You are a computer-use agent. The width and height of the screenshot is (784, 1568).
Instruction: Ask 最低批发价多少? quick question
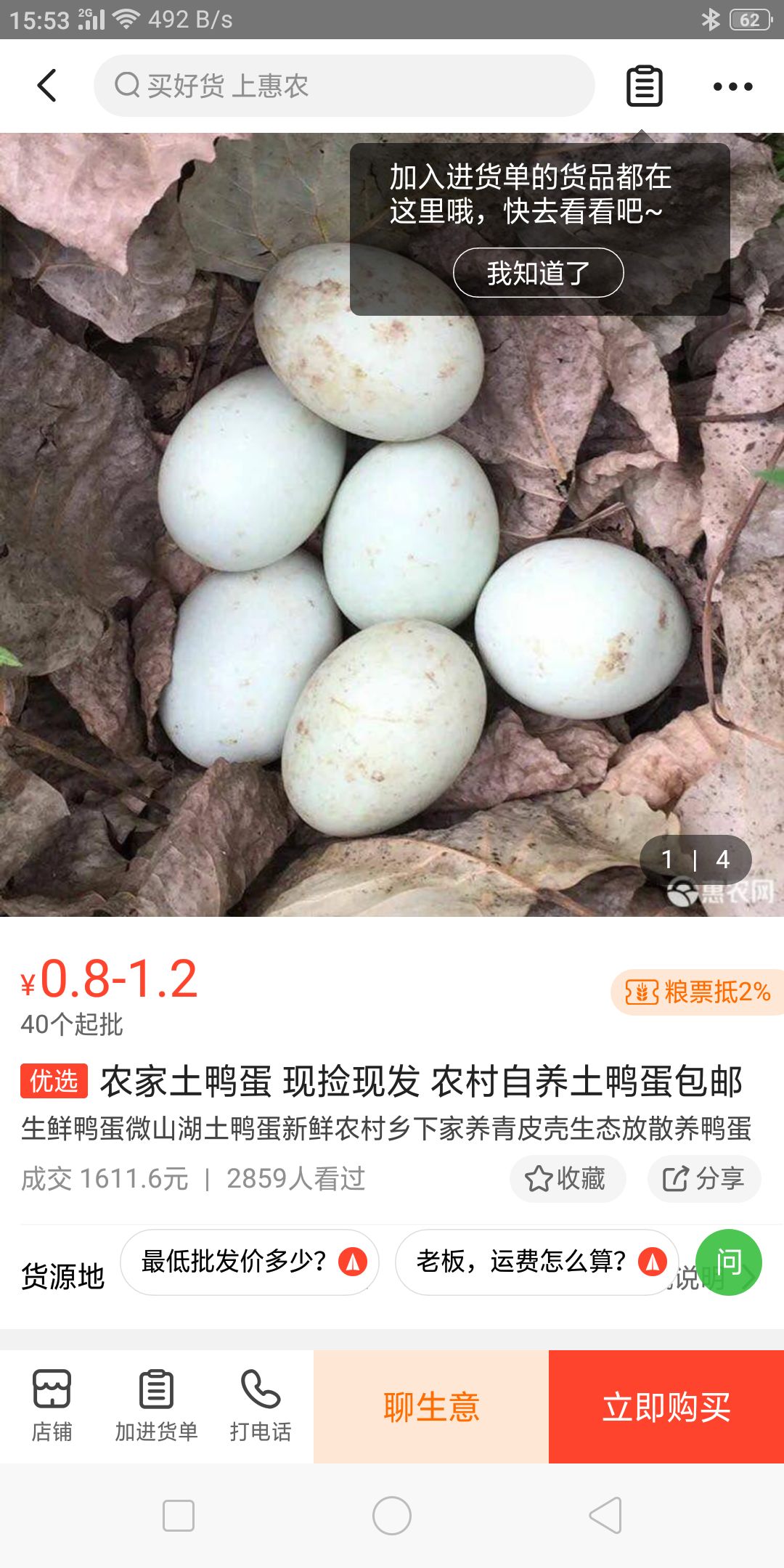click(x=249, y=1262)
